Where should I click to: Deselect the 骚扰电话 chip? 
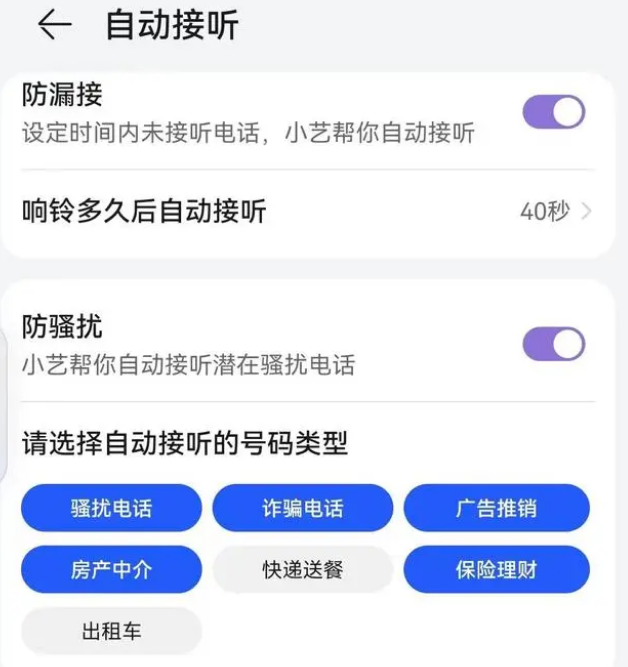(111, 508)
